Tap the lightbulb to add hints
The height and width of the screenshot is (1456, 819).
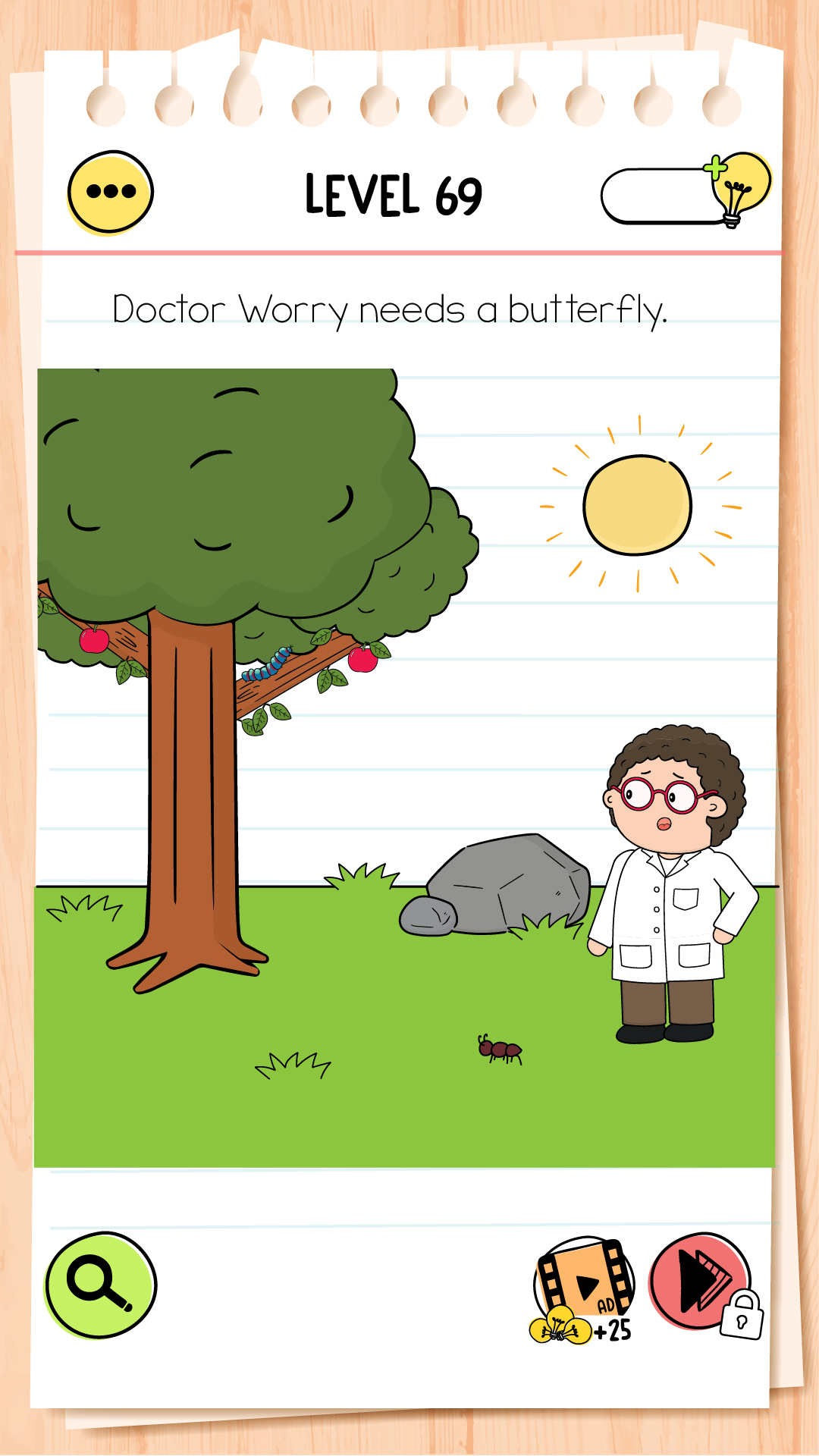coord(738,187)
